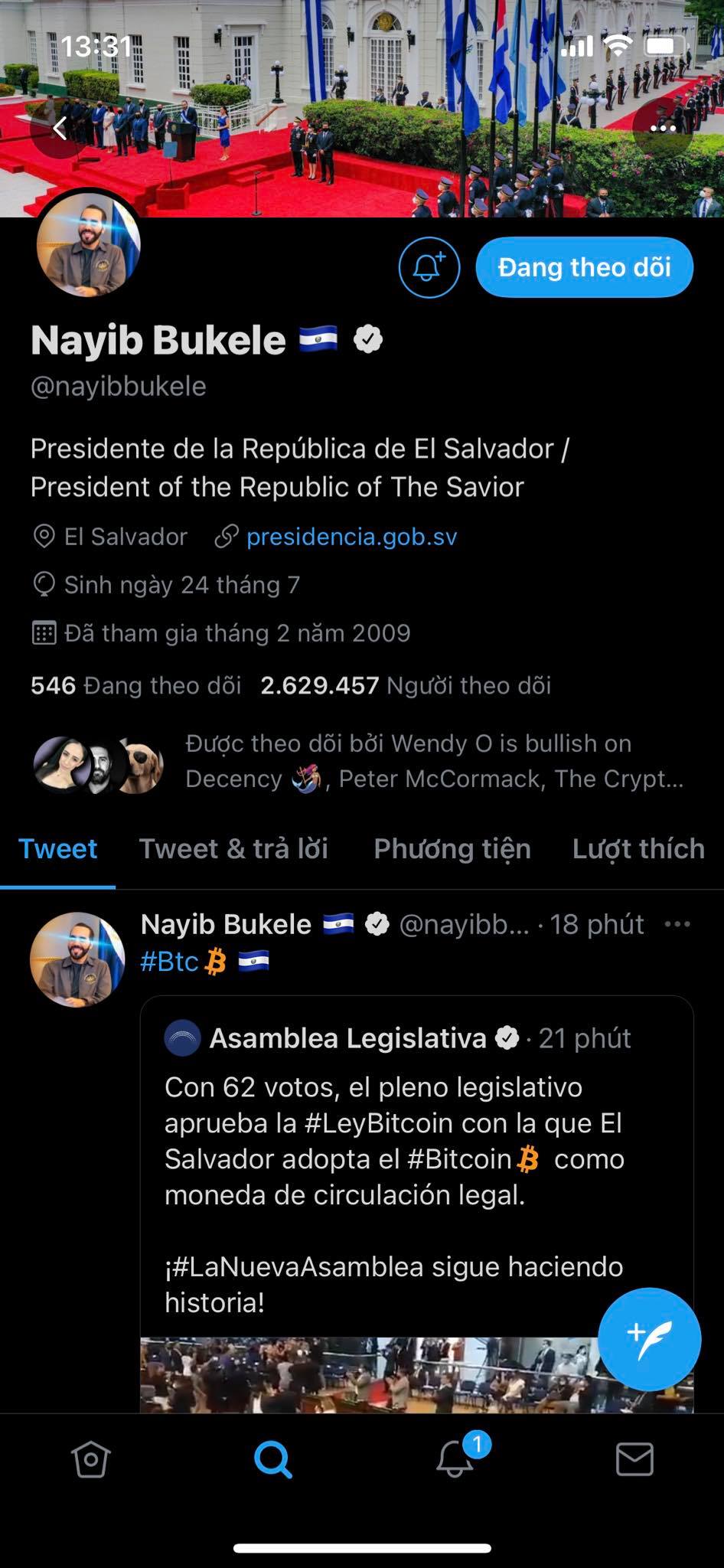Go to the Home tab
Screen dimensions: 724x1568
(91, 1459)
